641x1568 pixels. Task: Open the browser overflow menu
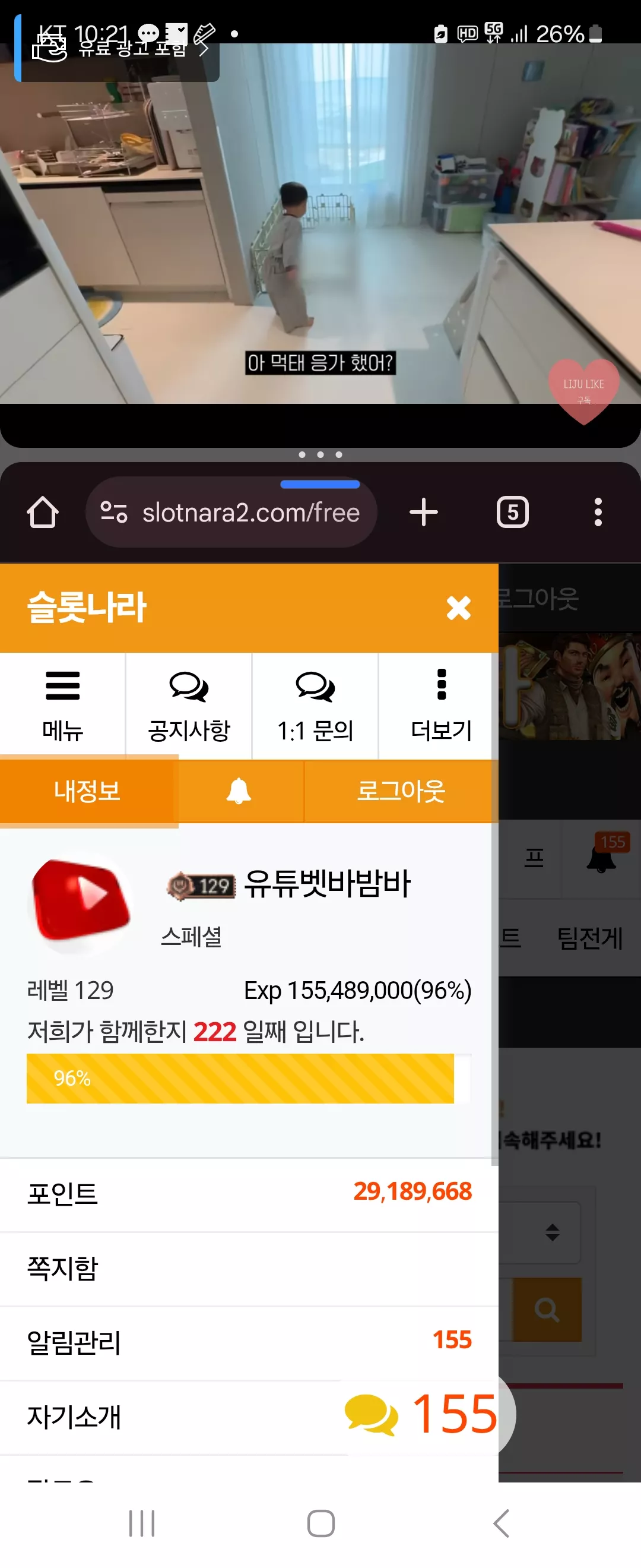point(598,512)
